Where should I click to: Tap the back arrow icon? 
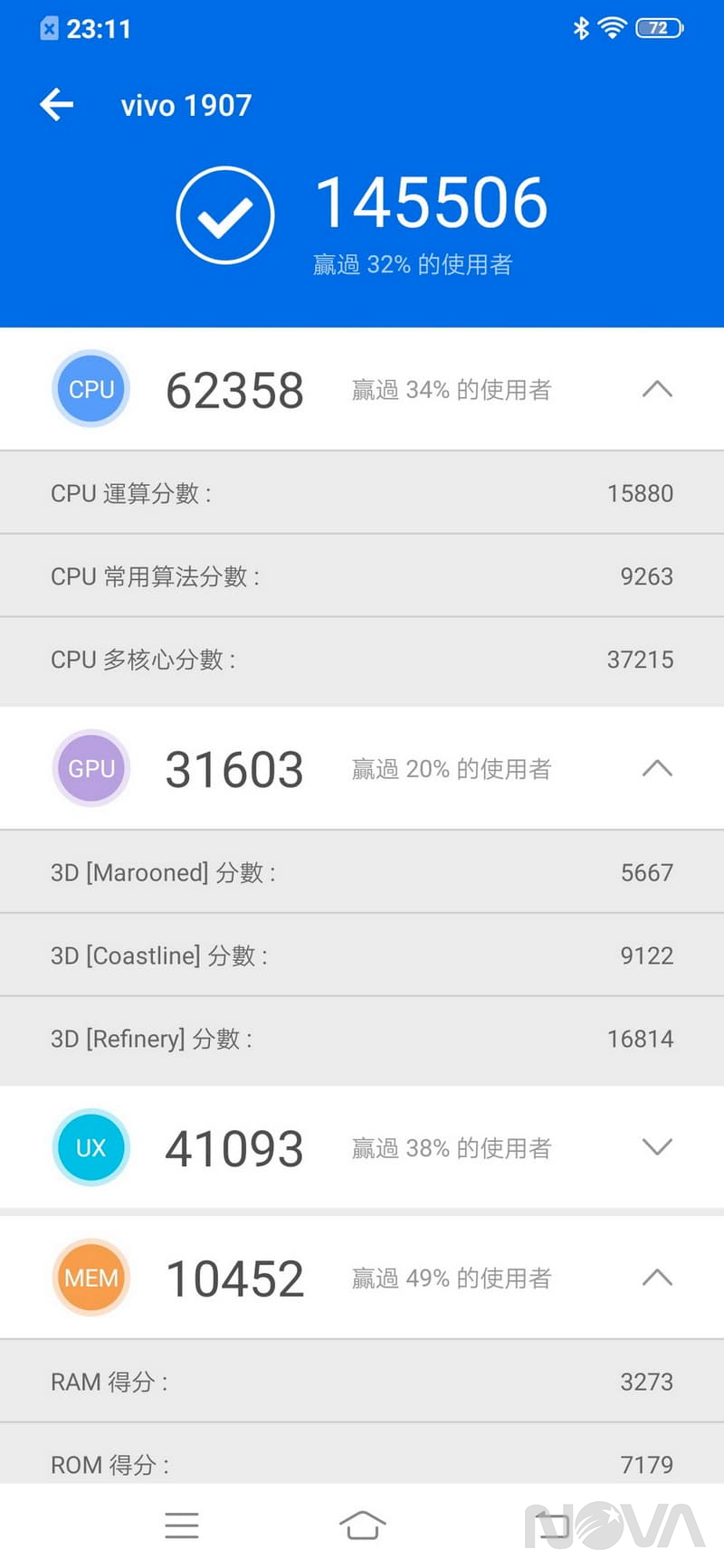(56, 105)
